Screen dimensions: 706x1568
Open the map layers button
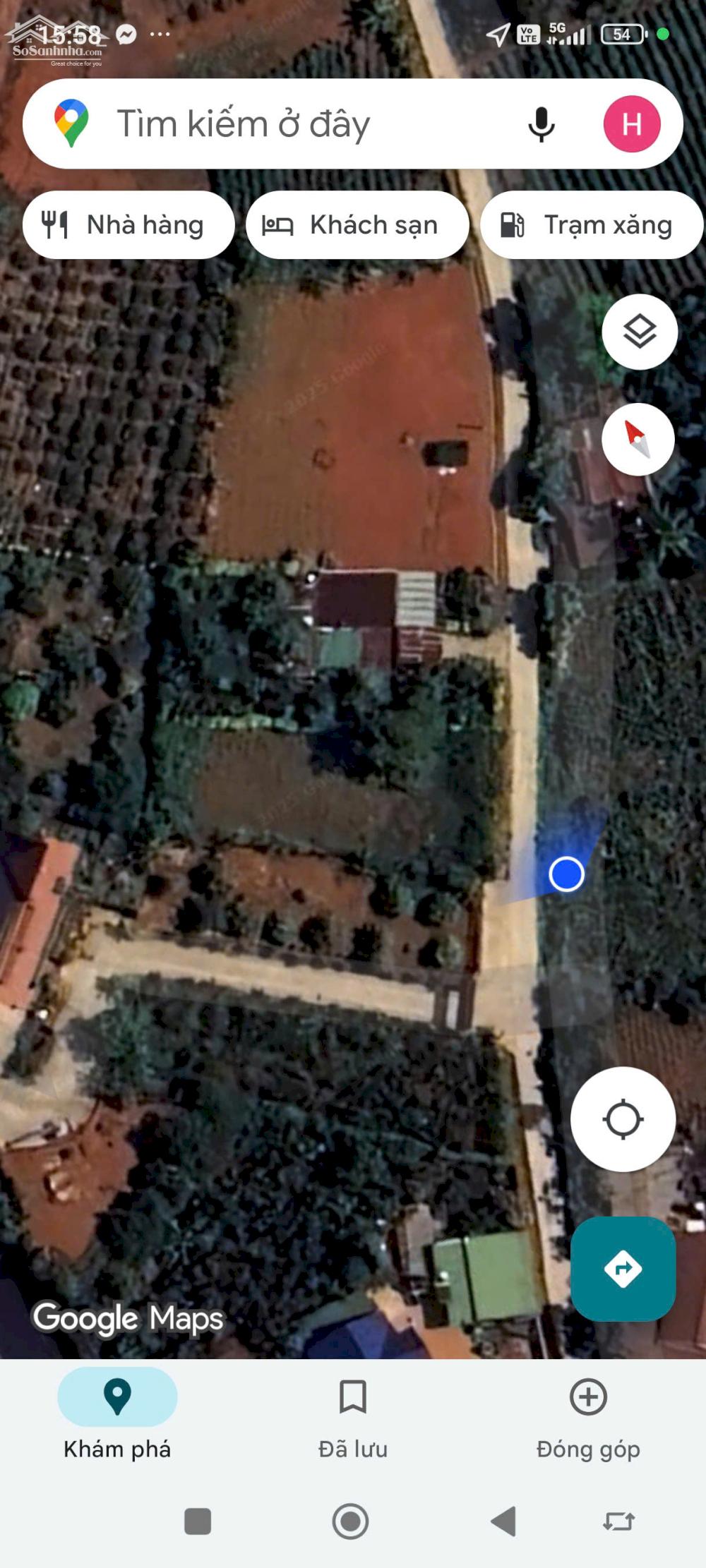point(640,332)
